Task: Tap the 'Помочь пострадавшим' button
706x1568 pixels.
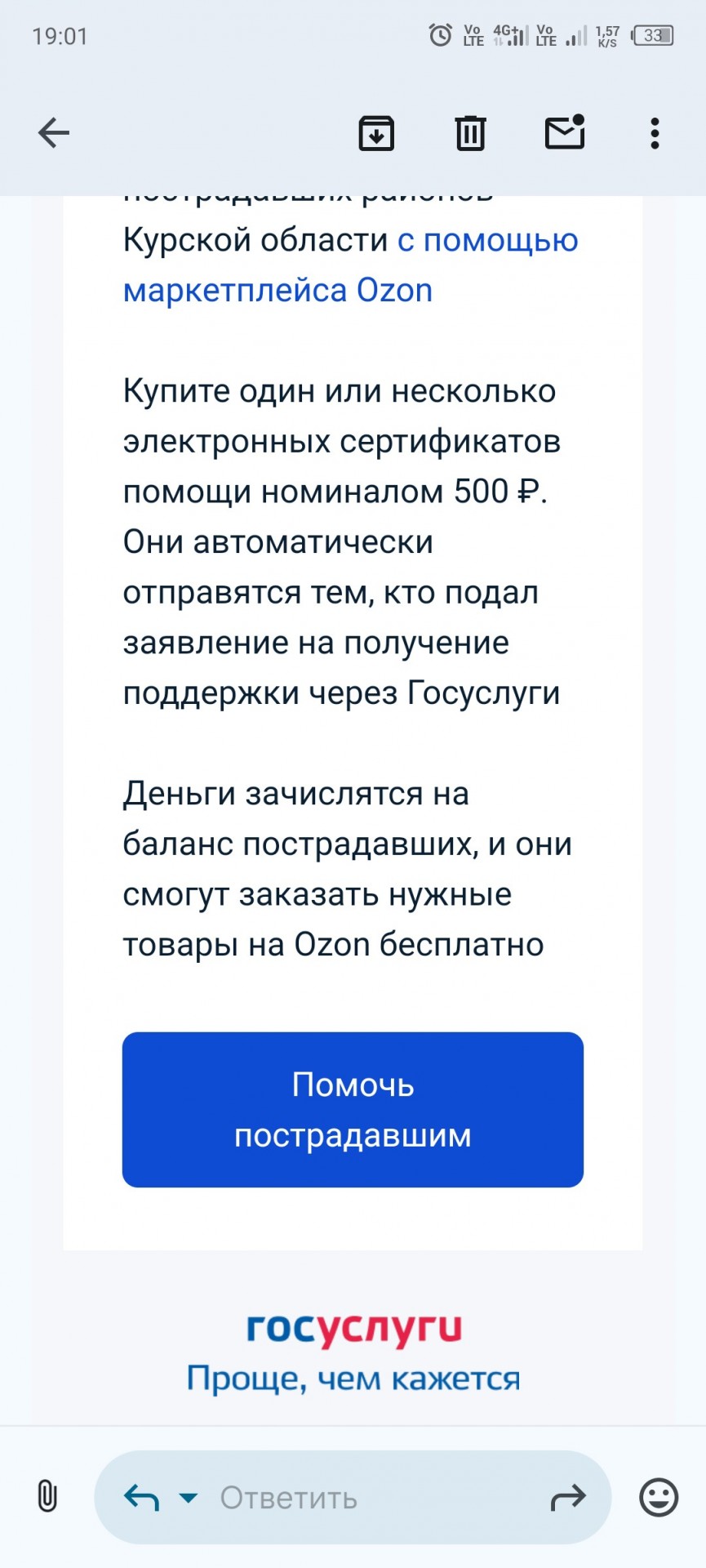Action: pos(353,1109)
